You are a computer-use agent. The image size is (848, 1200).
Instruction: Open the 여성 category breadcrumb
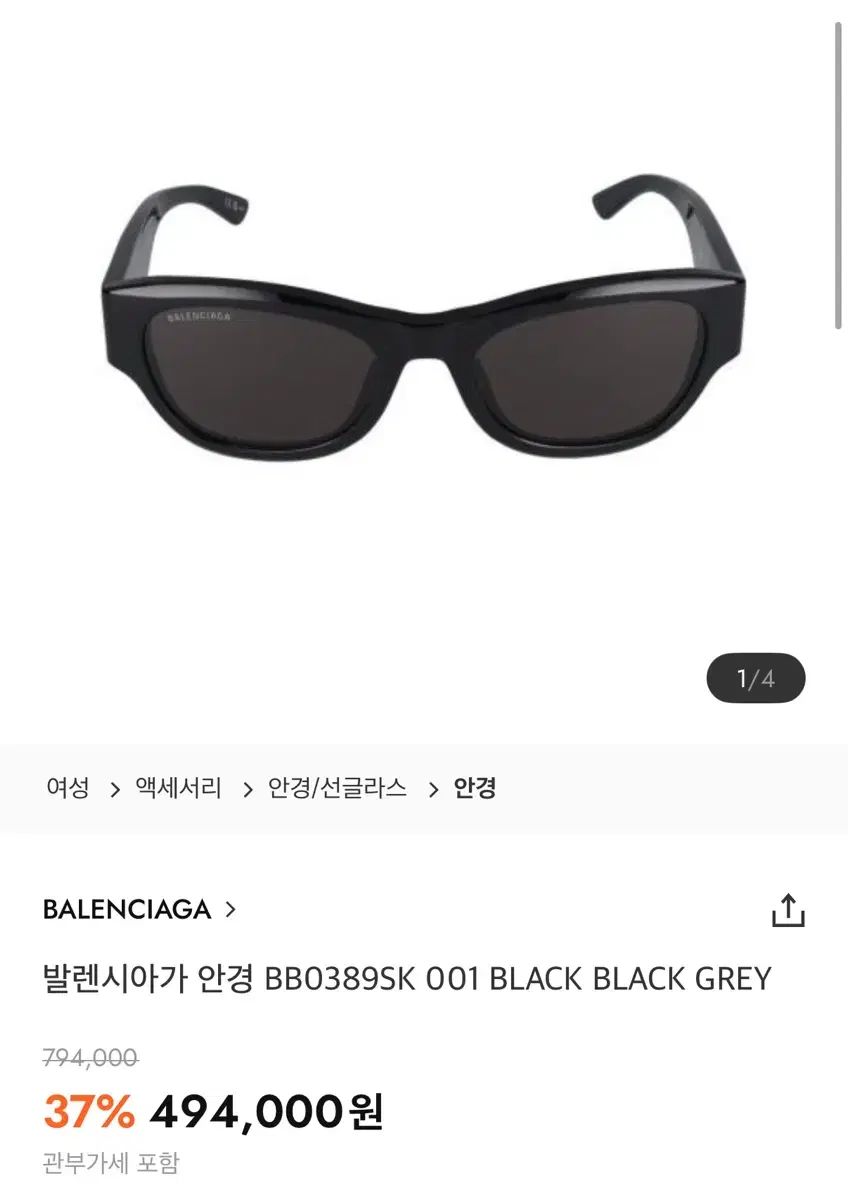point(68,788)
